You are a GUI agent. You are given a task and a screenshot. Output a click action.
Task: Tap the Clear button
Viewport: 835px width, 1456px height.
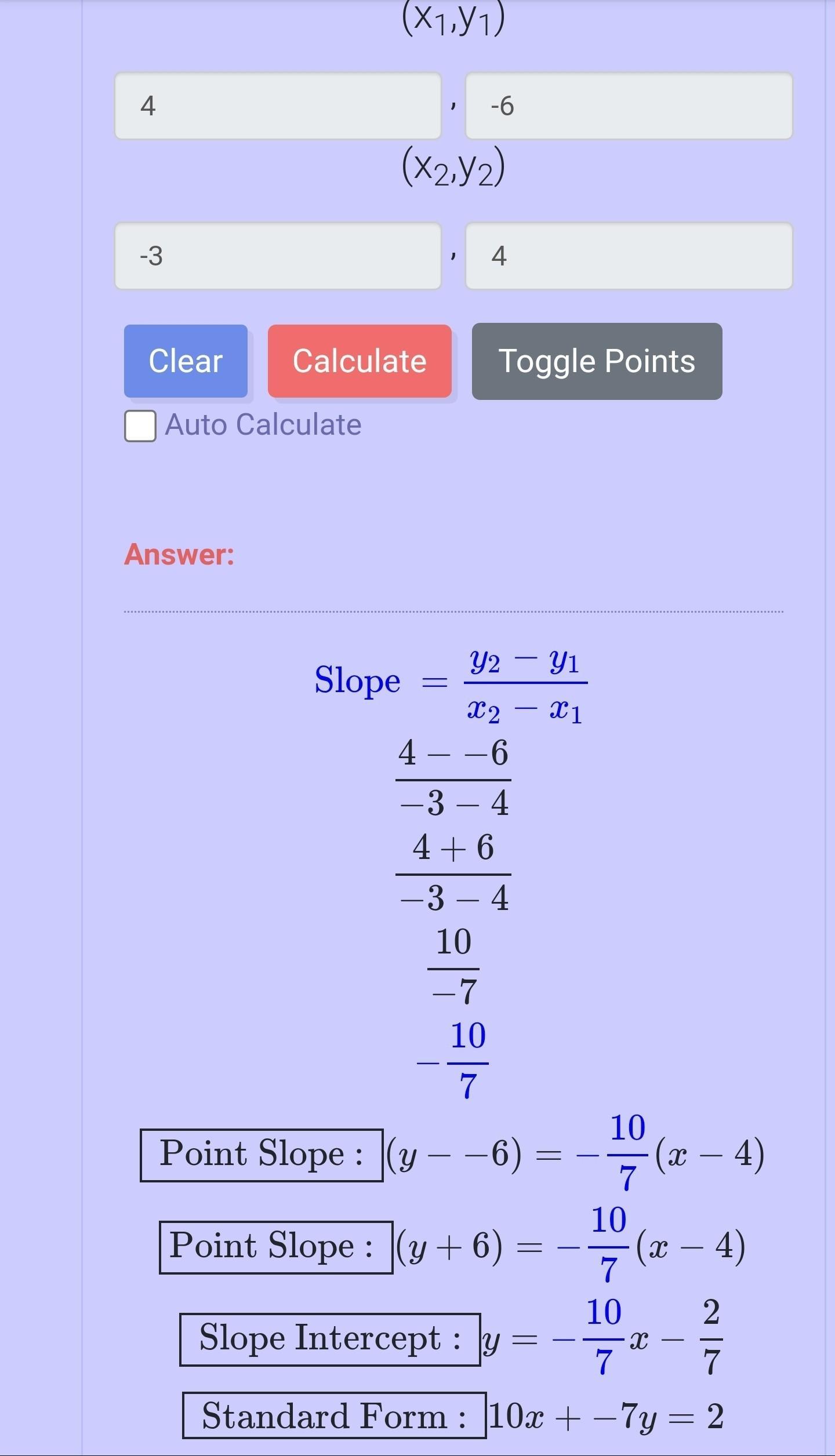[x=186, y=361]
